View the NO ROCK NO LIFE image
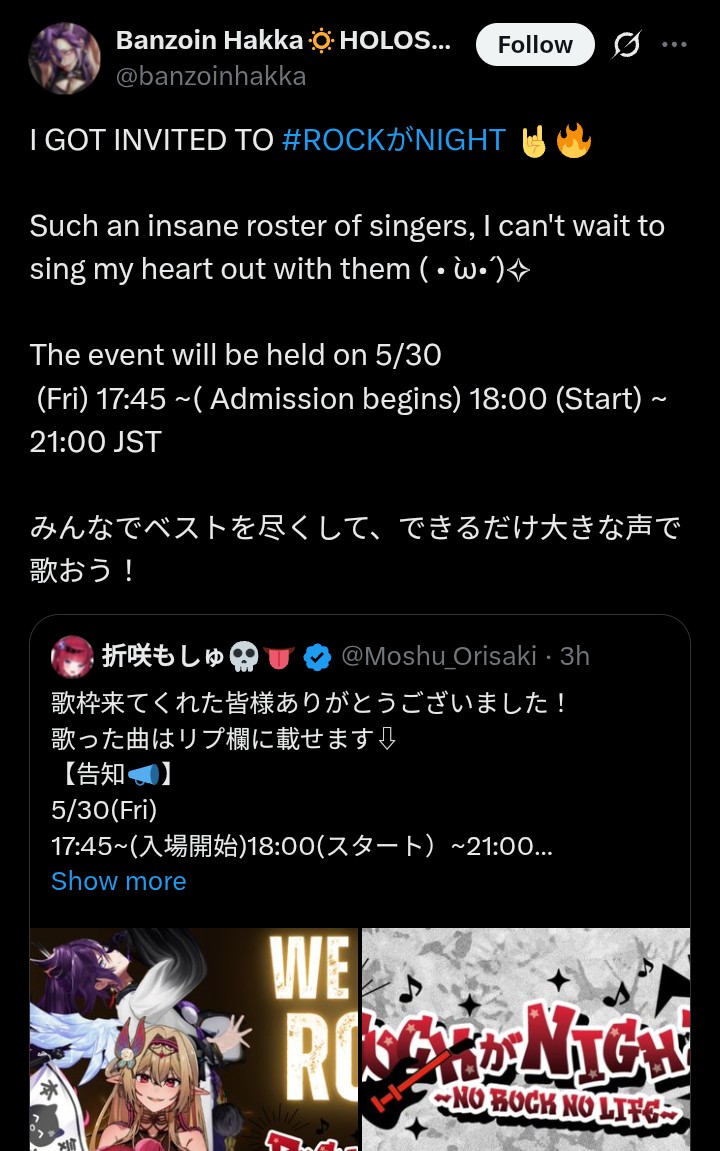Viewport: 720px width, 1151px height. pyautogui.click(x=525, y=1038)
